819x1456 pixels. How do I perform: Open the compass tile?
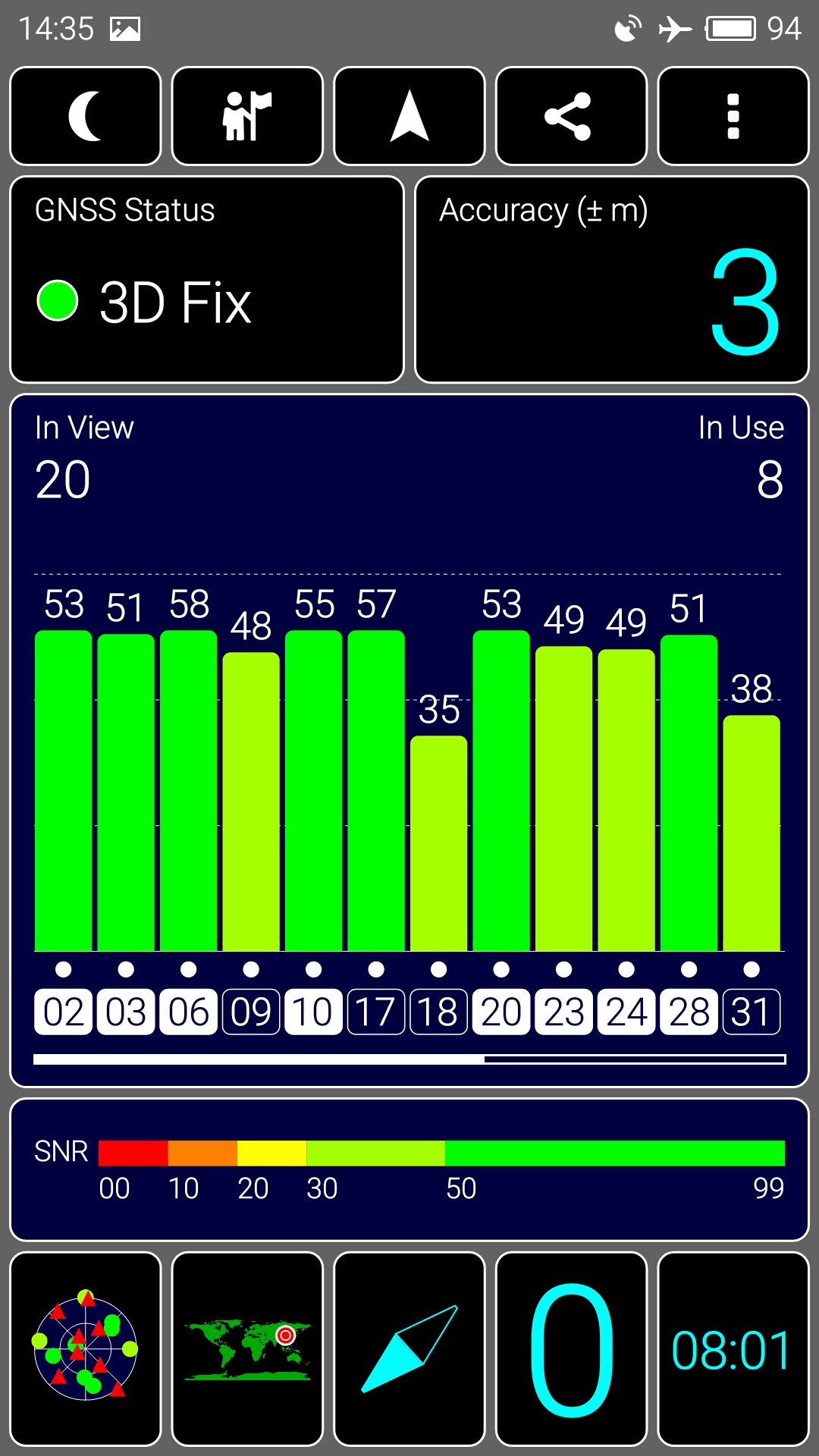pos(409,1349)
